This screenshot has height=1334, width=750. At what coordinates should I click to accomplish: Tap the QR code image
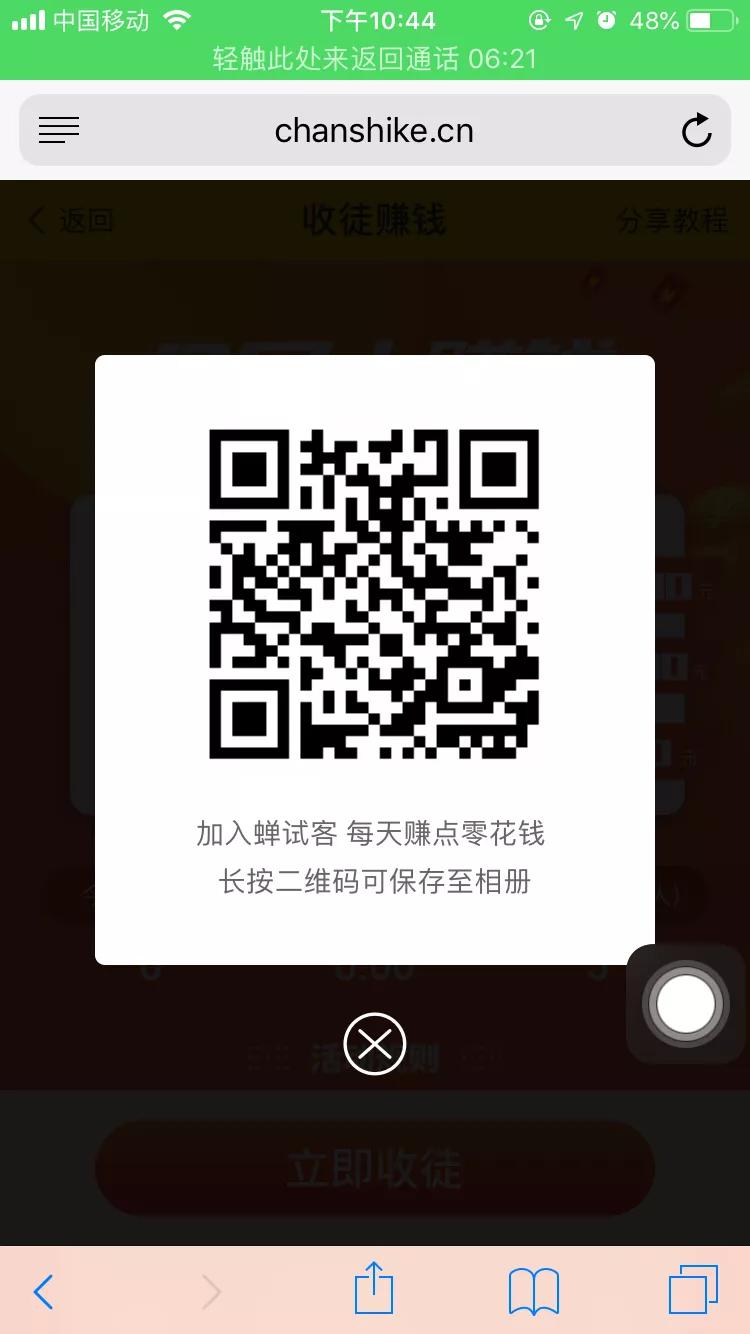coord(374,588)
